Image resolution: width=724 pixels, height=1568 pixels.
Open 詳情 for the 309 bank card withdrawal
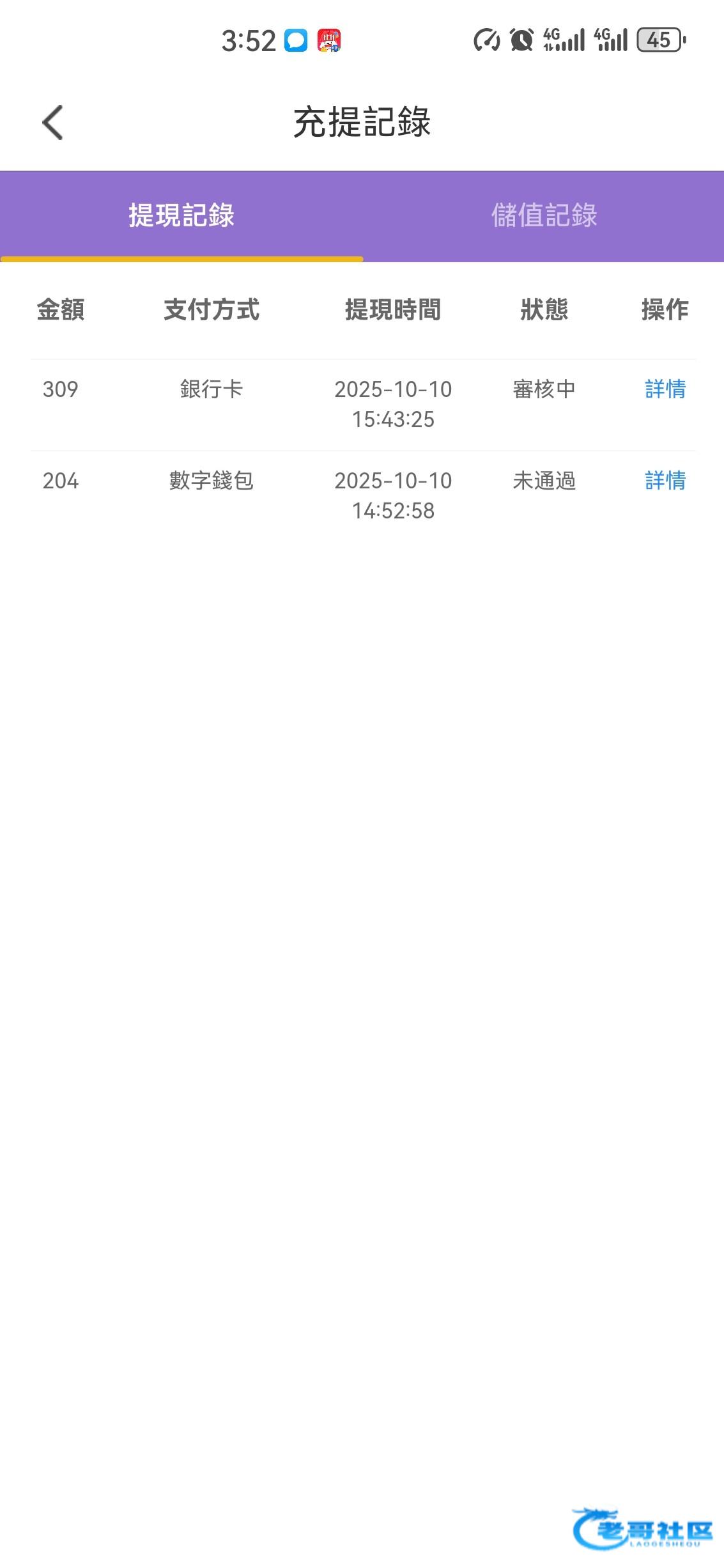tap(665, 389)
